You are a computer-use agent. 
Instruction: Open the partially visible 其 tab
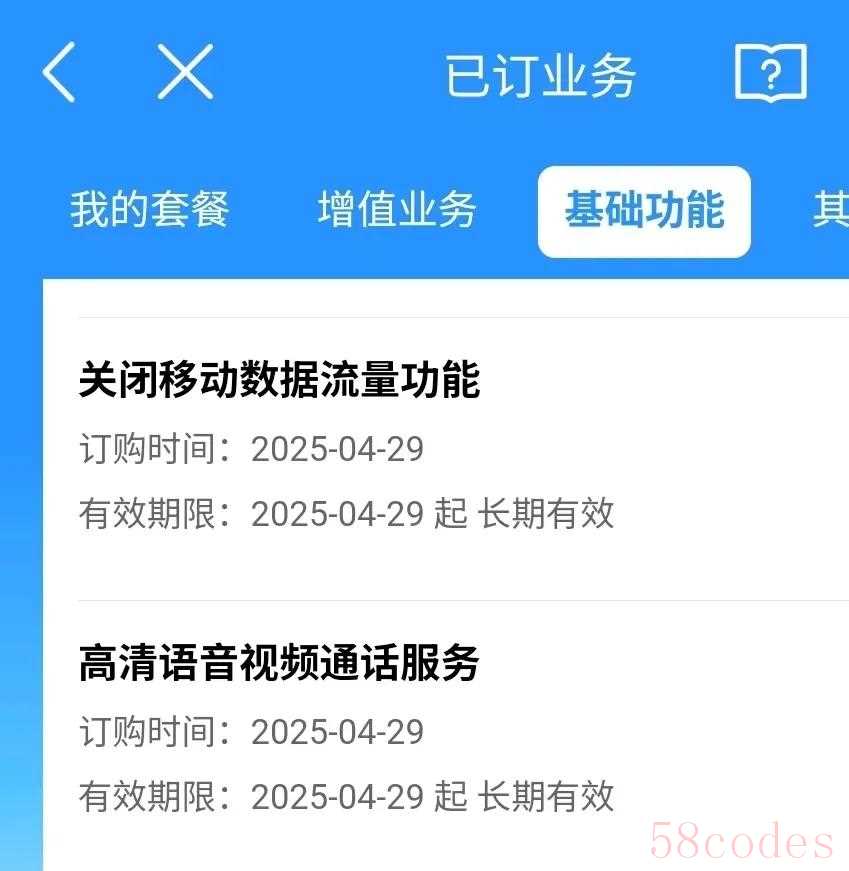(830, 211)
